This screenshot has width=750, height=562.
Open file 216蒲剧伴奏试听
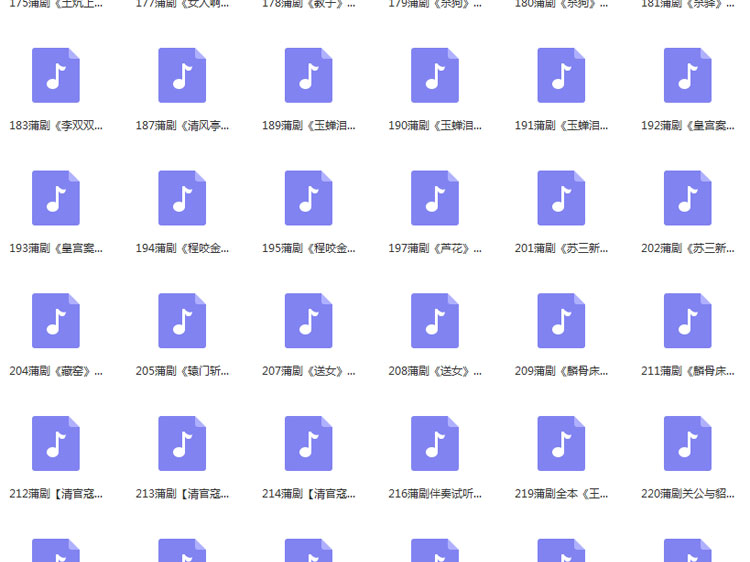435,444
